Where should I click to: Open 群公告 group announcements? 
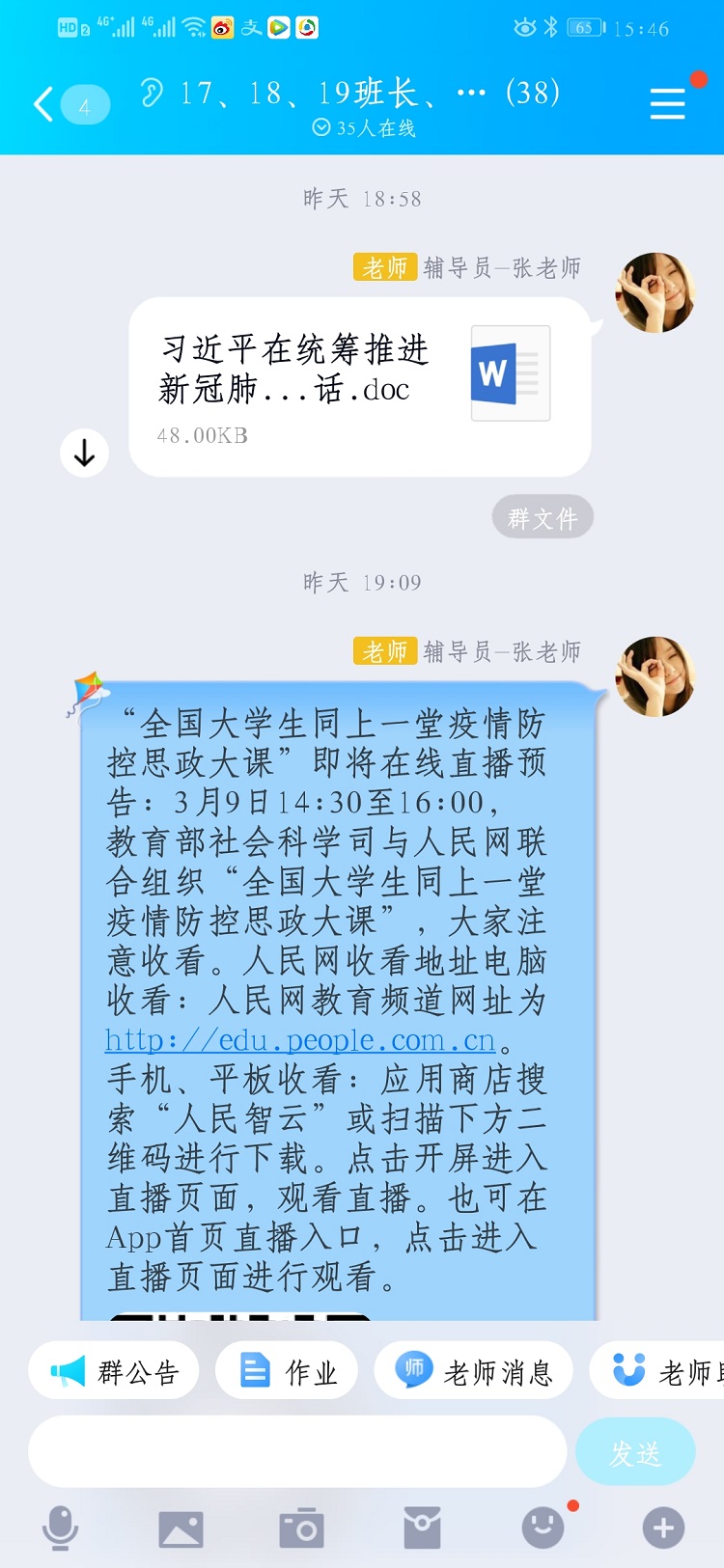click(x=114, y=1371)
